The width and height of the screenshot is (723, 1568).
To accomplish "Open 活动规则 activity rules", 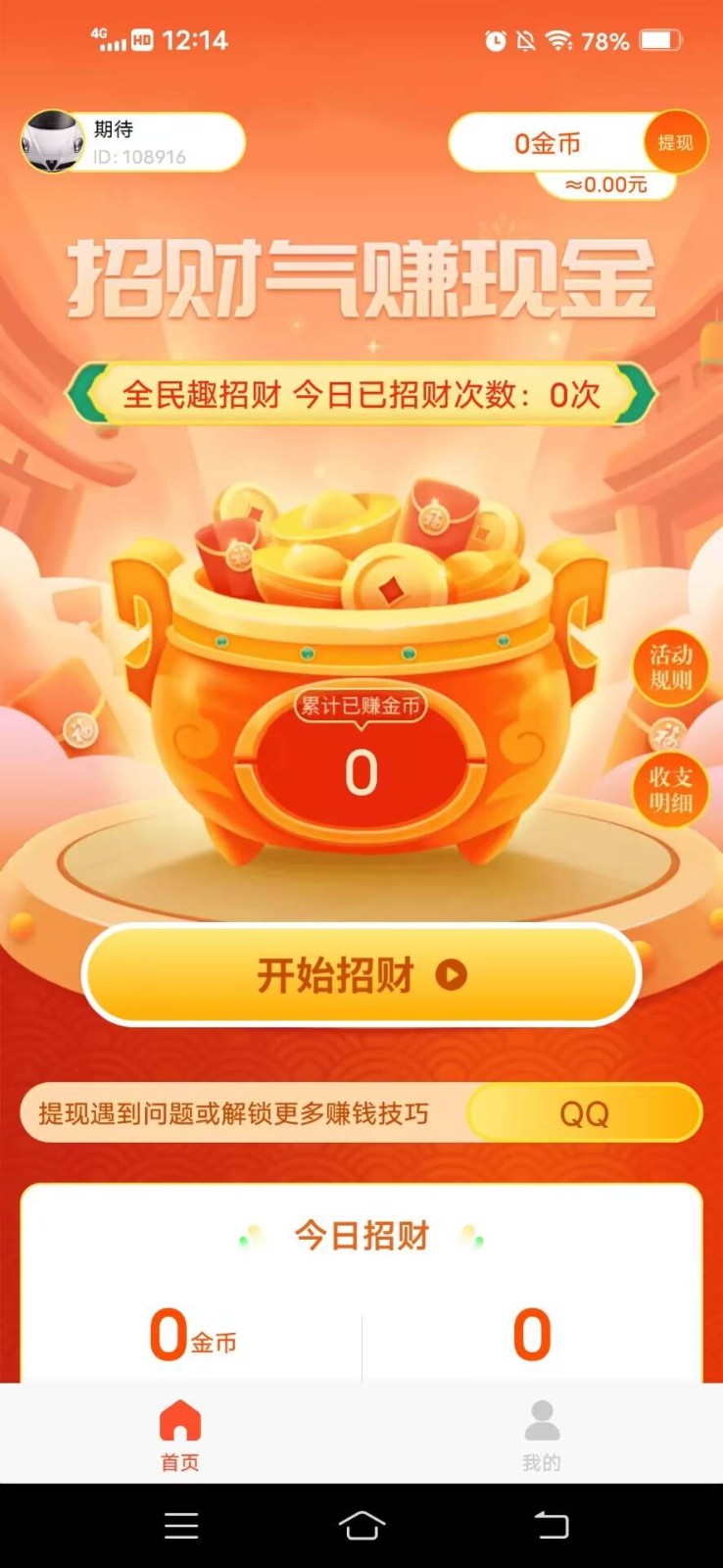I will click(x=670, y=666).
